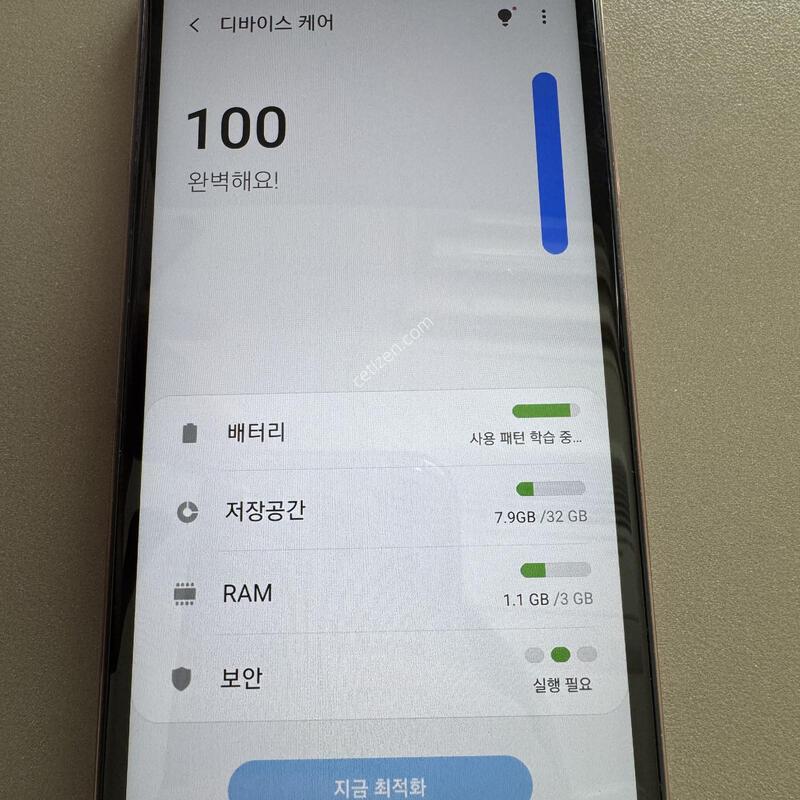Tap the 지금 최적화 button
The height and width of the screenshot is (800, 800).
pos(380,783)
